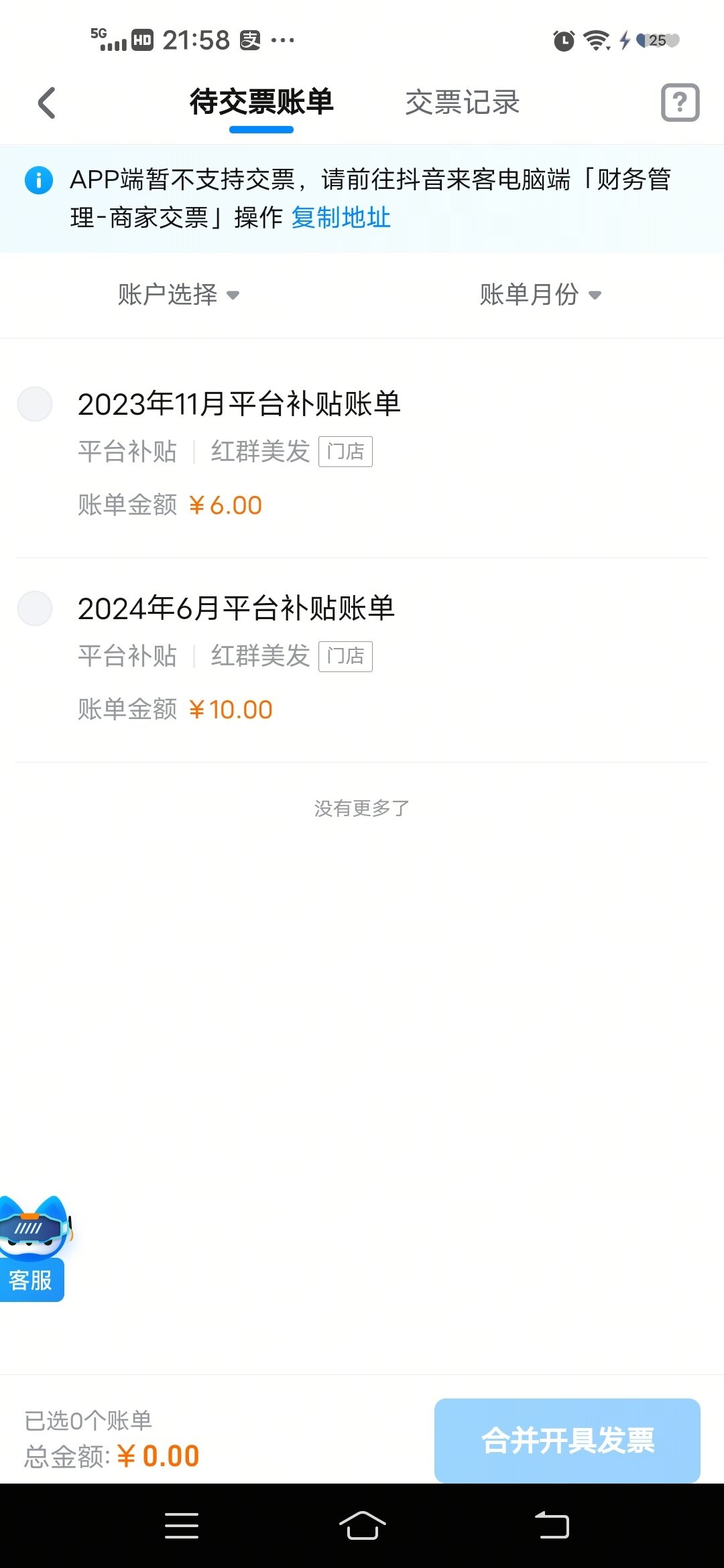Expand the 账户选择 dropdown

(x=178, y=295)
